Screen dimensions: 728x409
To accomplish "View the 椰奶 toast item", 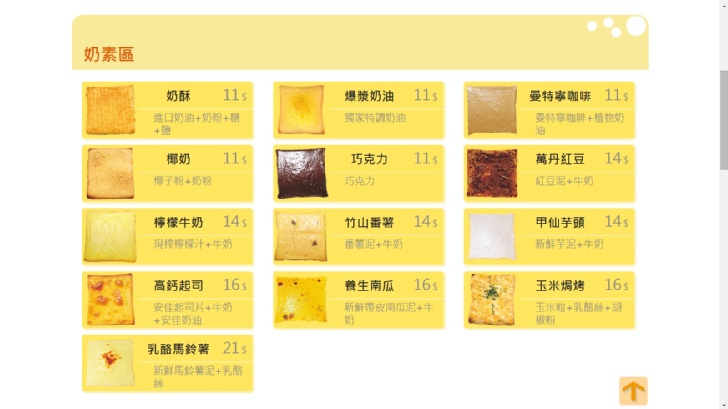I will [167, 173].
